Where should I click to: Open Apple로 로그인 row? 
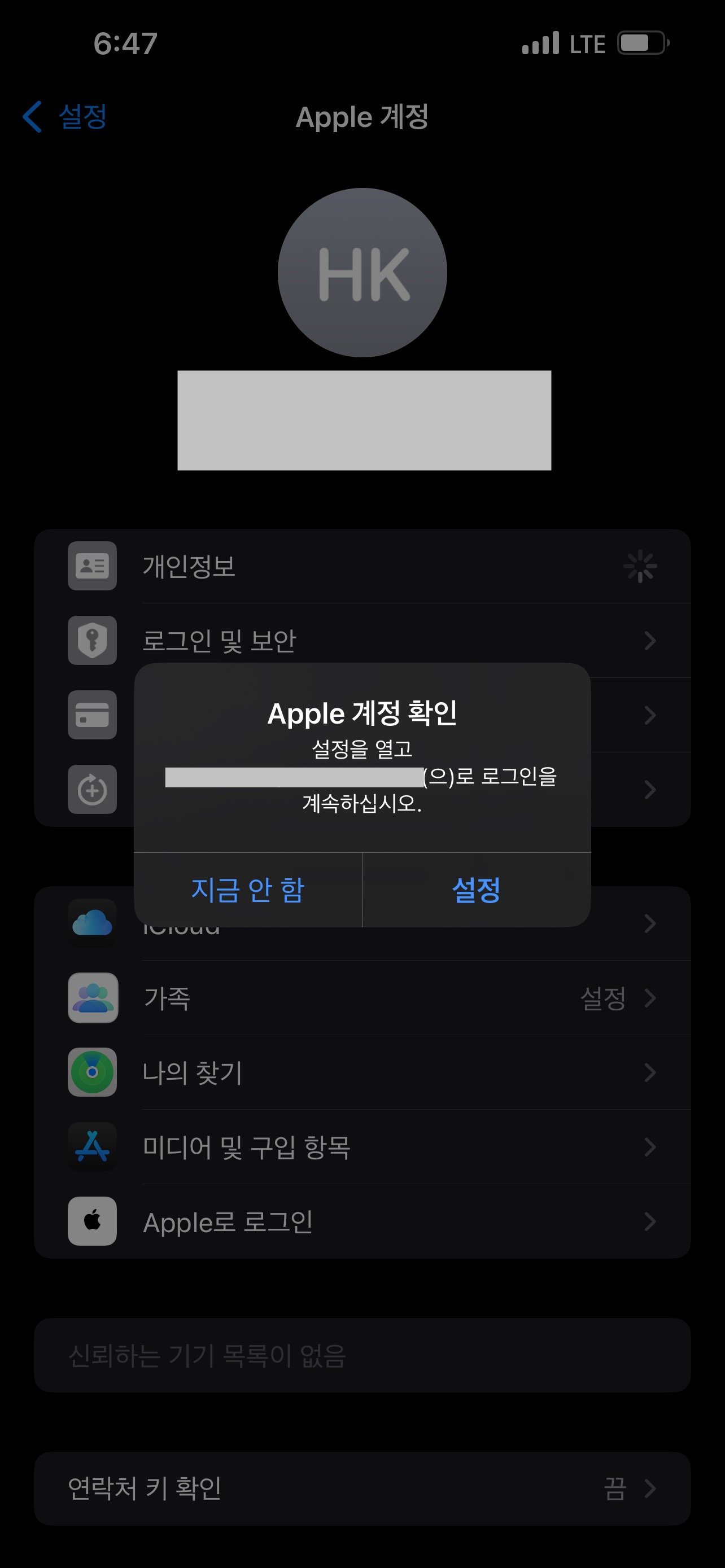tap(362, 1221)
